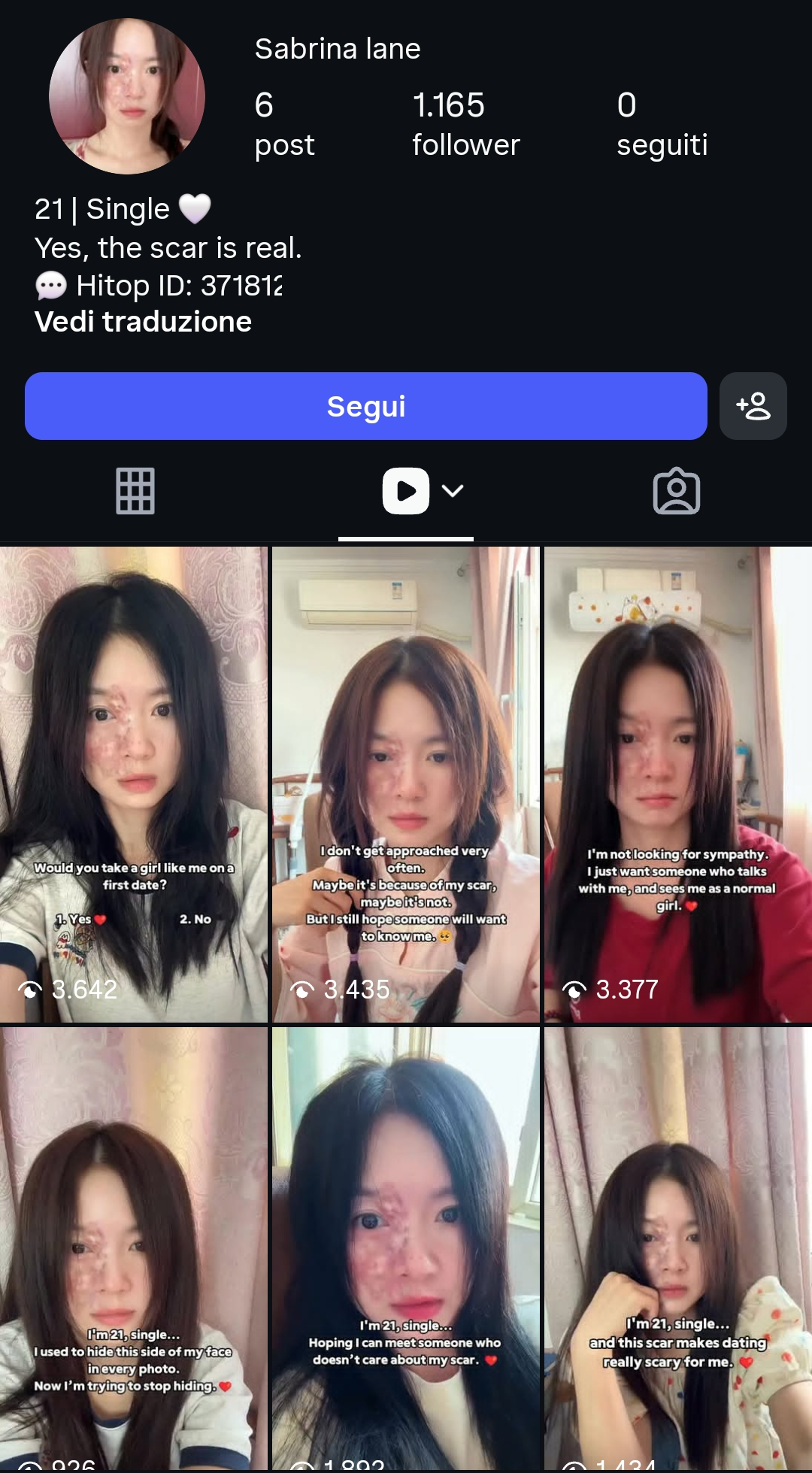This screenshot has height=1473, width=812.
Task: Open the 'doesn't care about my scar' reel
Action: [406, 1248]
